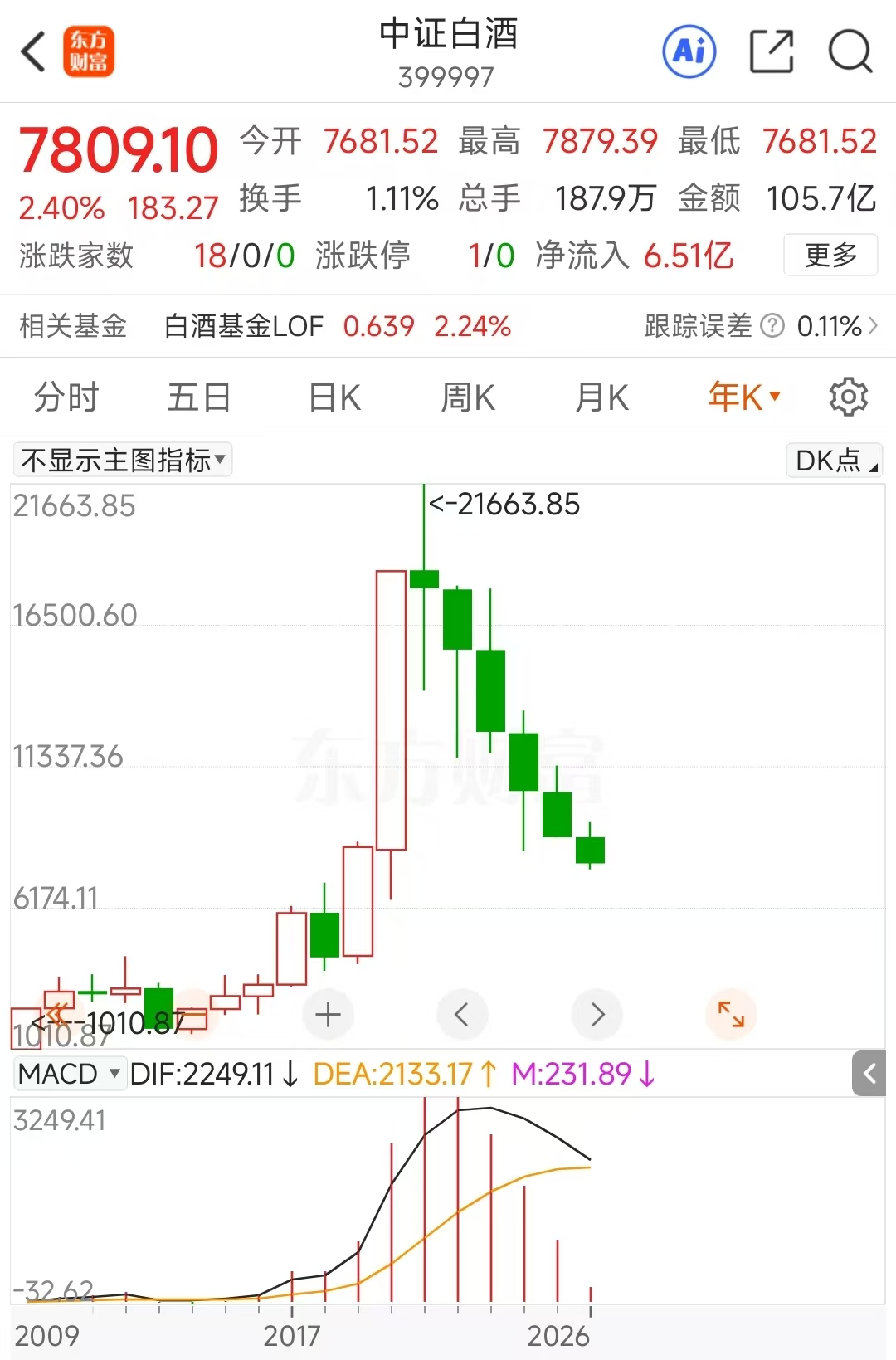Image resolution: width=896 pixels, height=1360 pixels.
Task: Expand the chart to fullscreen
Action: [731, 1014]
